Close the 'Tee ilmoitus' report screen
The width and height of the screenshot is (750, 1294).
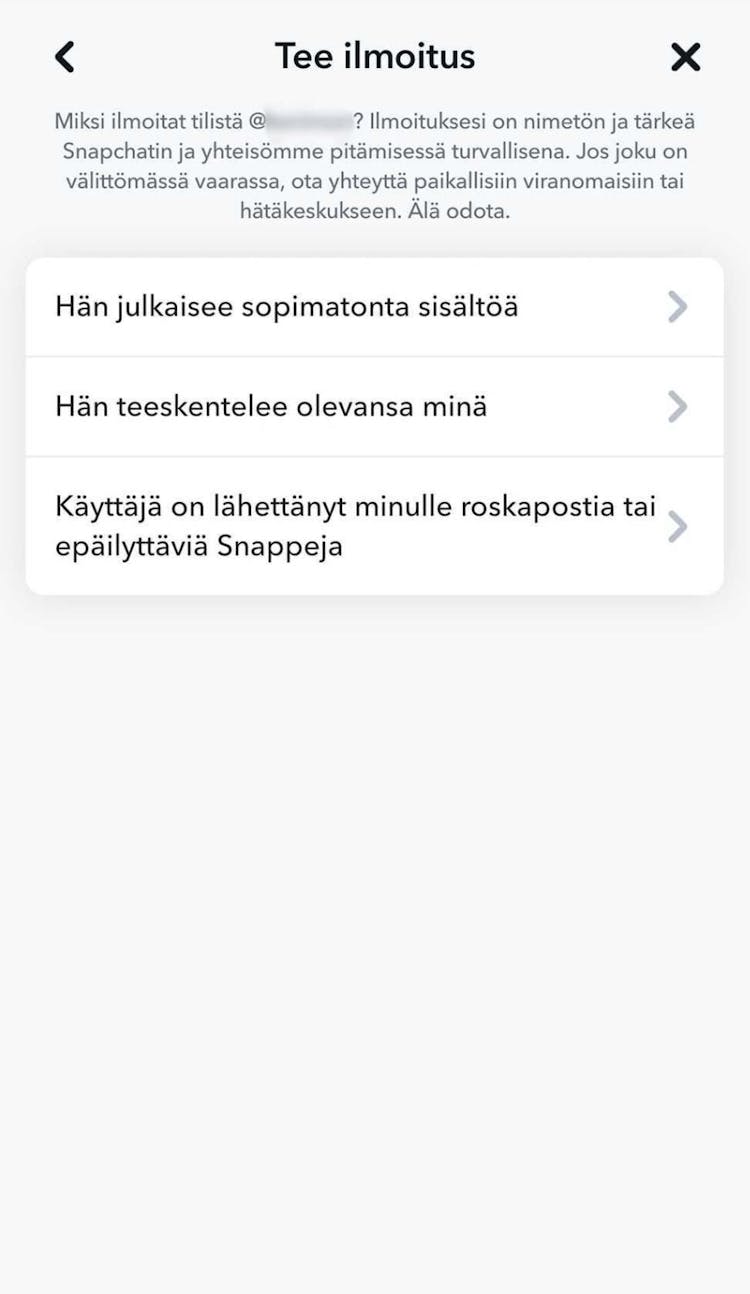pyautogui.click(x=686, y=56)
